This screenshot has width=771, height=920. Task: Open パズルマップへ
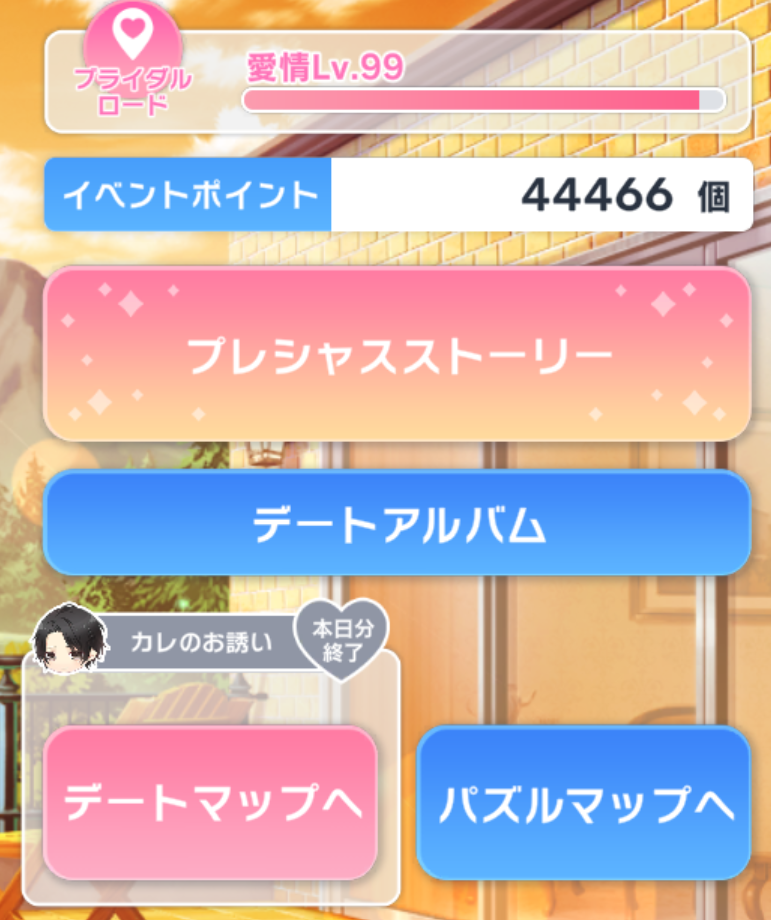tap(583, 803)
